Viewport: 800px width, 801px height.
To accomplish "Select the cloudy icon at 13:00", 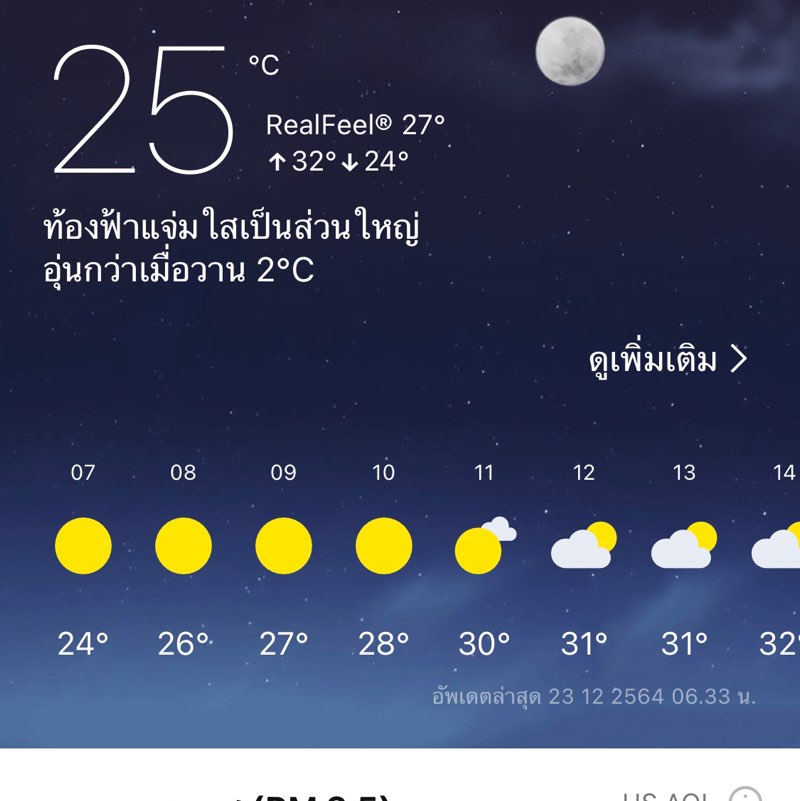I will pyautogui.click(x=685, y=545).
